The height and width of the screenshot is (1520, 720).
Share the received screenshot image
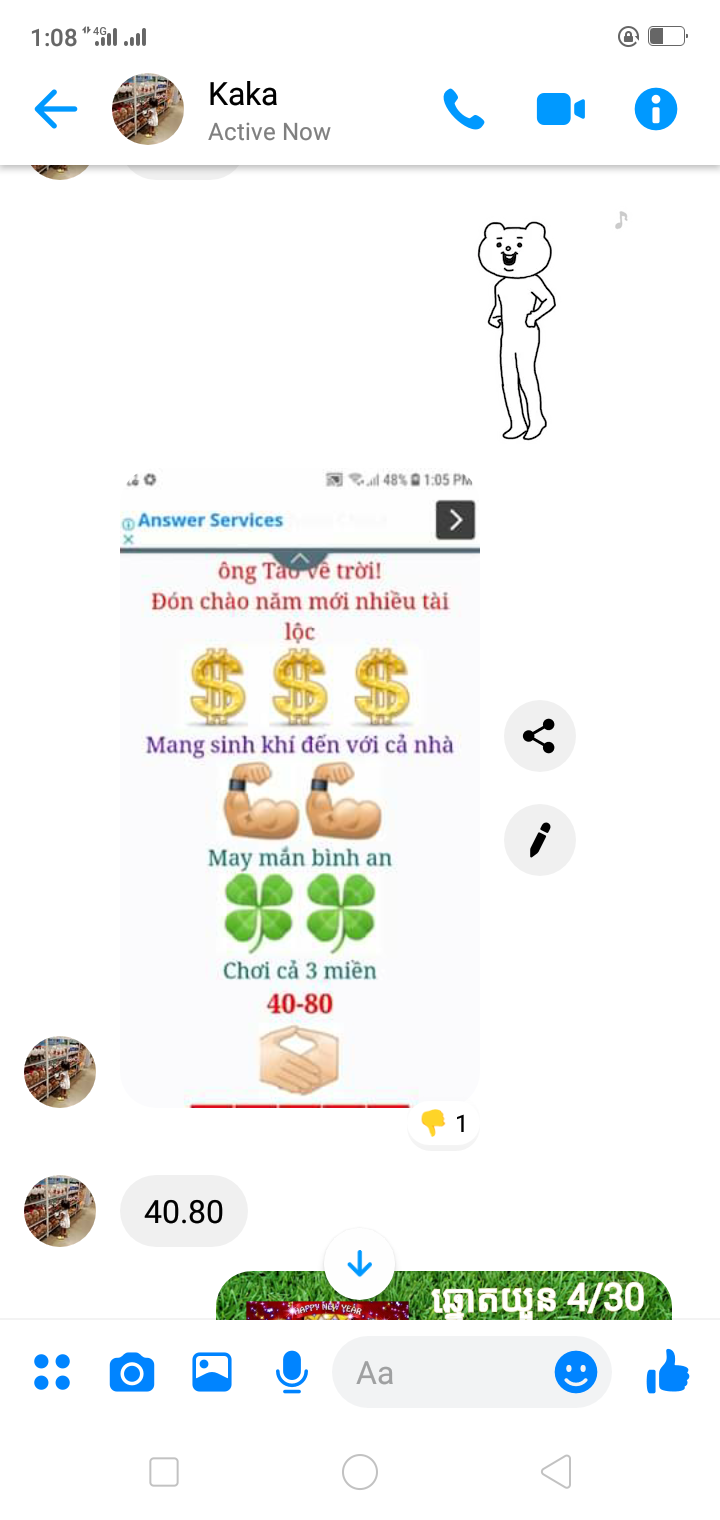(539, 737)
